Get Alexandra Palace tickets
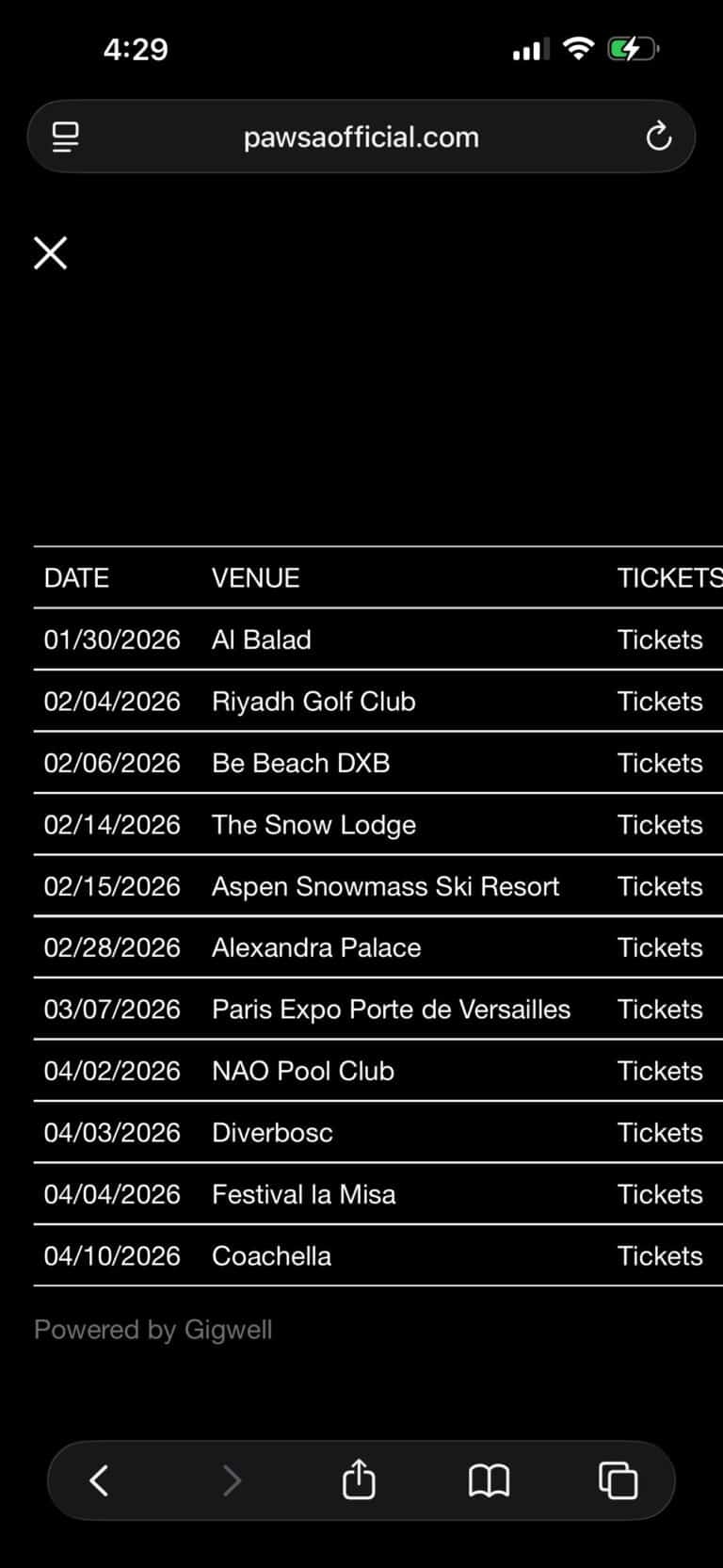The image size is (723, 1568). point(659,947)
